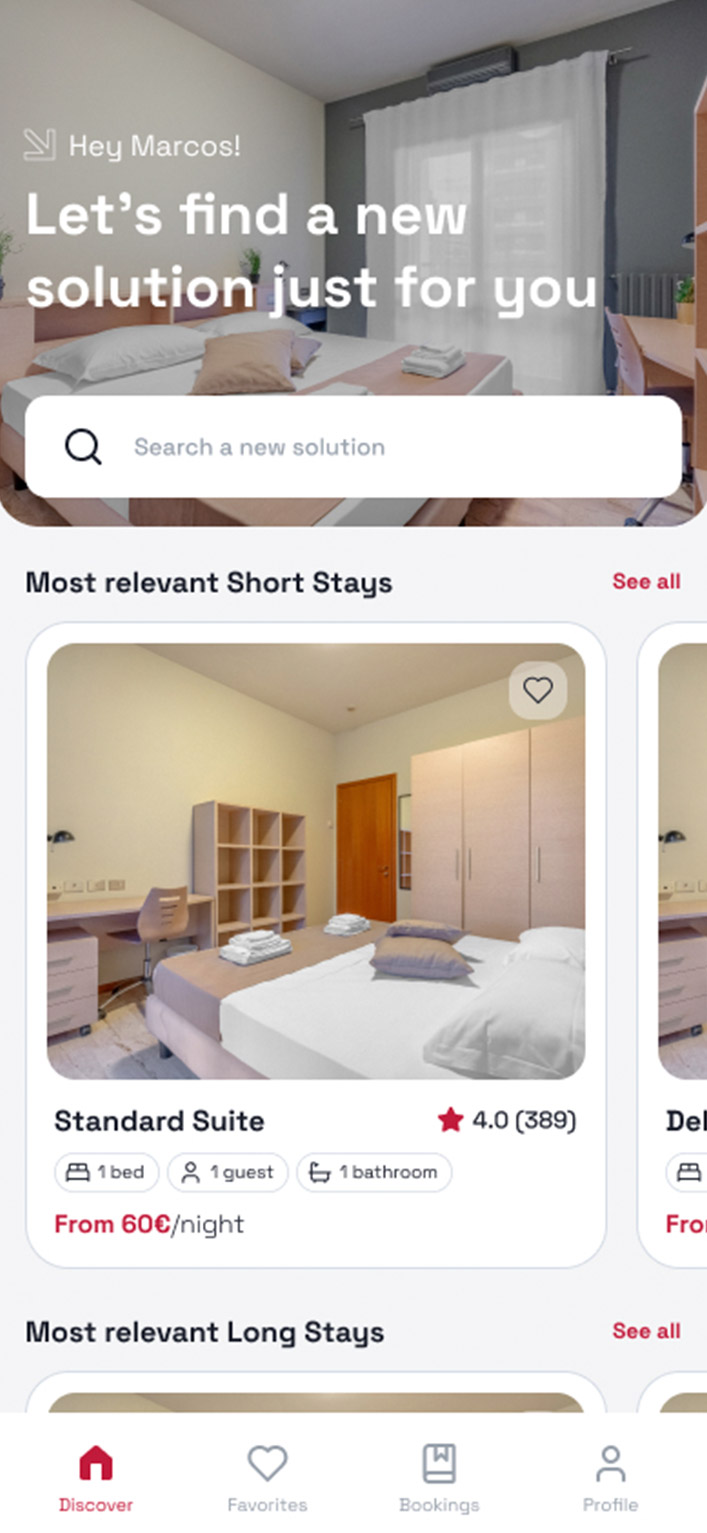Open the Profile tab
The image size is (707, 1533).
pyautogui.click(x=610, y=1478)
